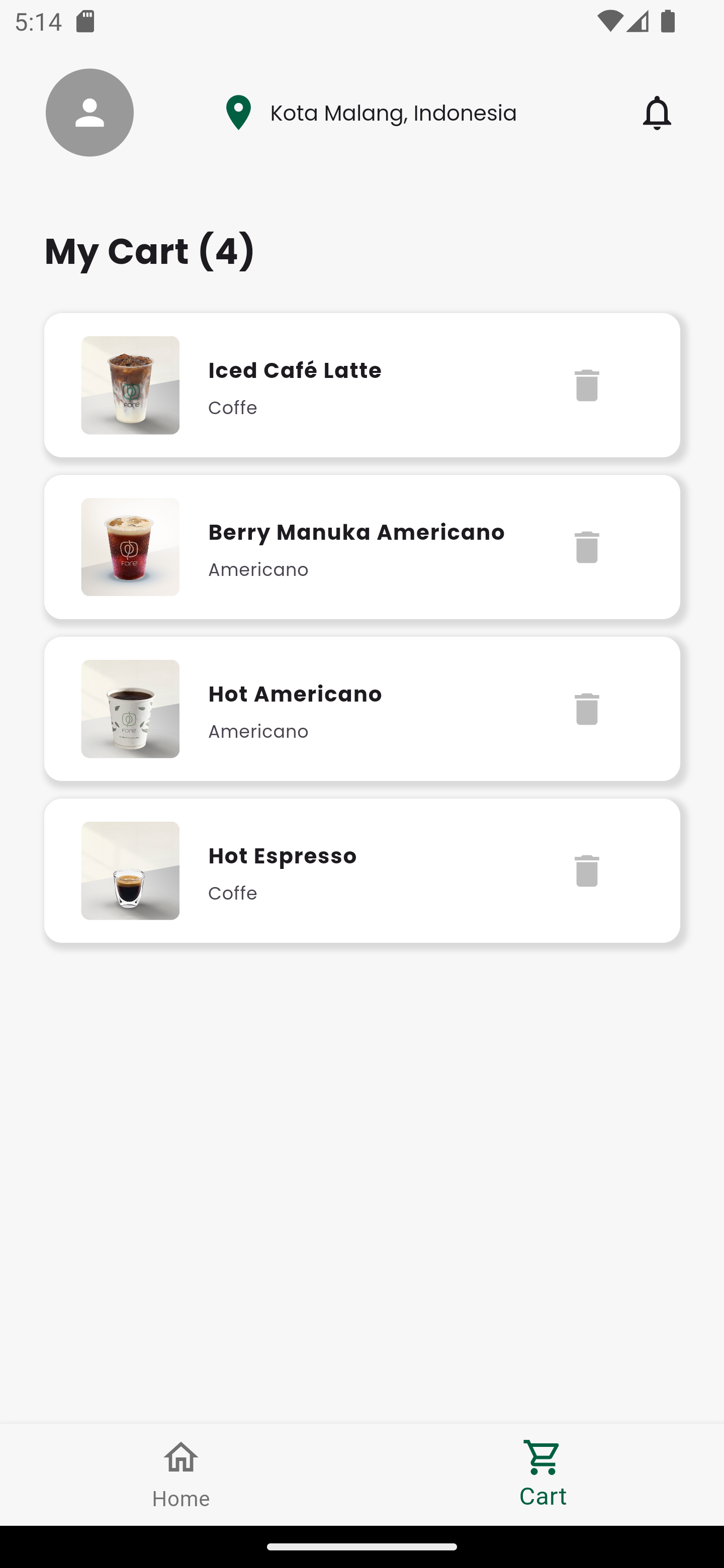Viewport: 724px width, 1568px height.
Task: View the Hot Espresso item
Action: 283,871
